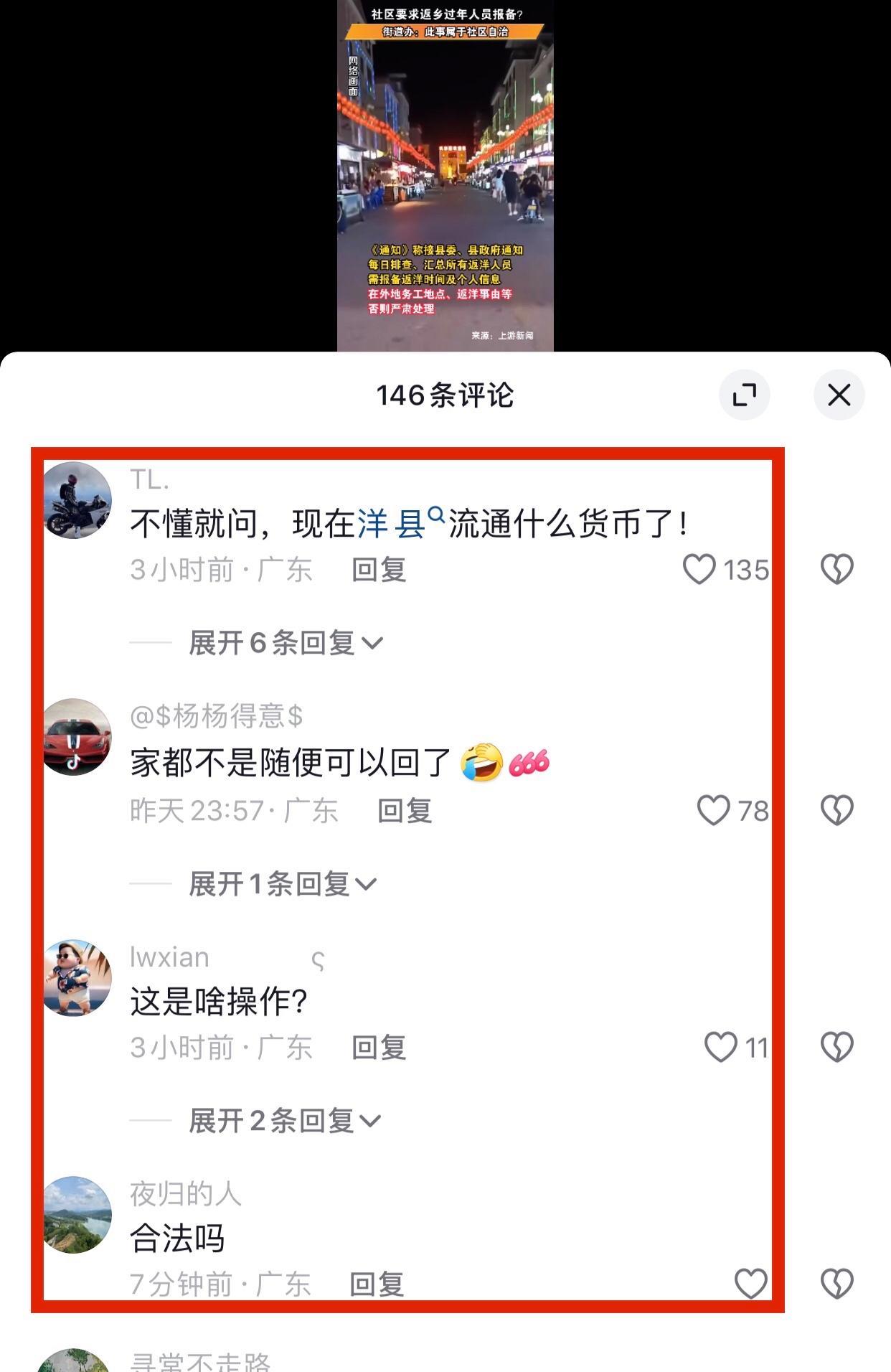
Task: Like 杨杨得意's comment
Action: [714, 811]
